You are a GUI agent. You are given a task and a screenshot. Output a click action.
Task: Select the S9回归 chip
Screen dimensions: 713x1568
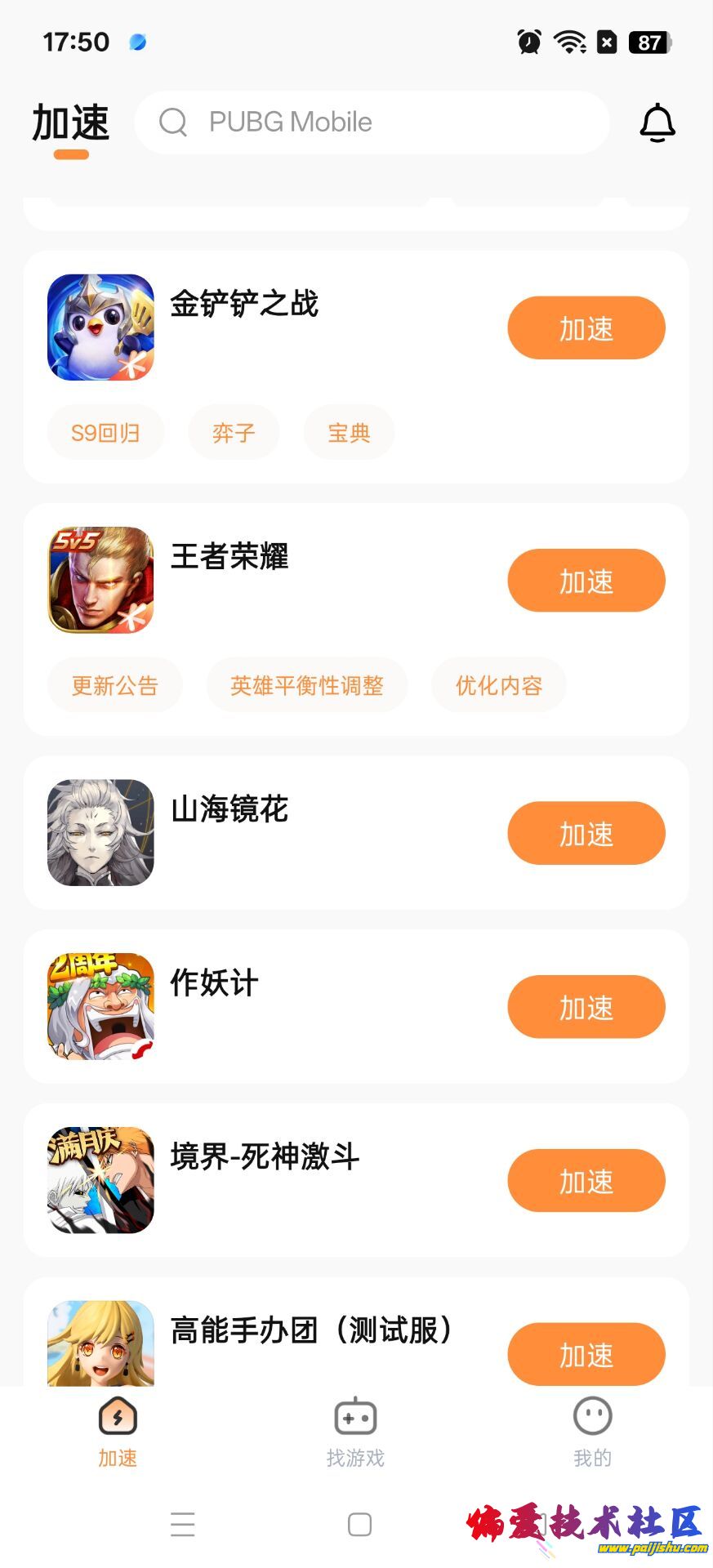coord(105,433)
